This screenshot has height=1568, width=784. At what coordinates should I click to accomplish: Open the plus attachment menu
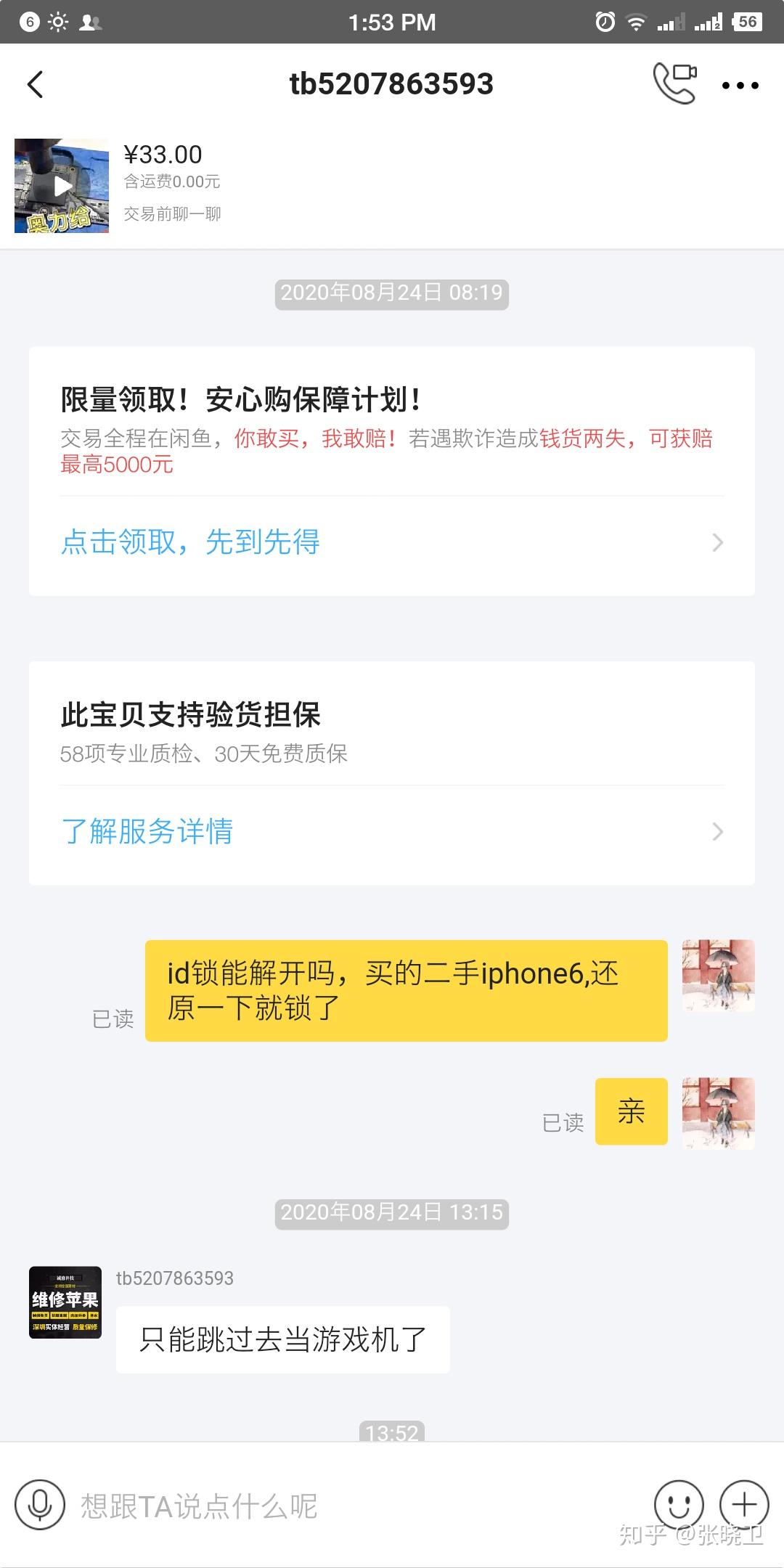pos(744,1505)
